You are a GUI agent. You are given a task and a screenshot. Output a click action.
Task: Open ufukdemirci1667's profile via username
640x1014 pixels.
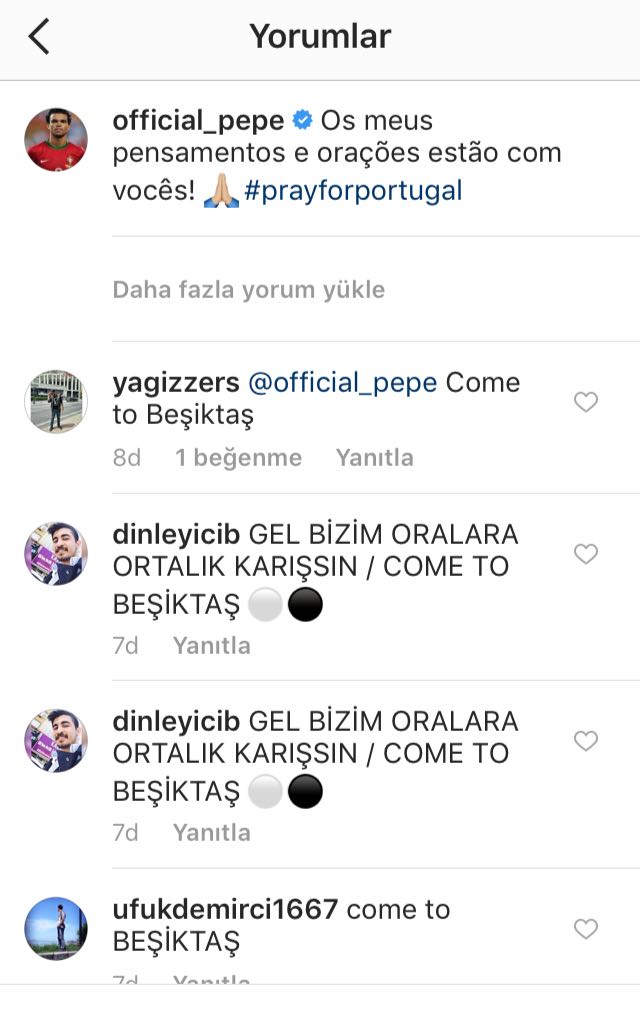click(x=226, y=910)
